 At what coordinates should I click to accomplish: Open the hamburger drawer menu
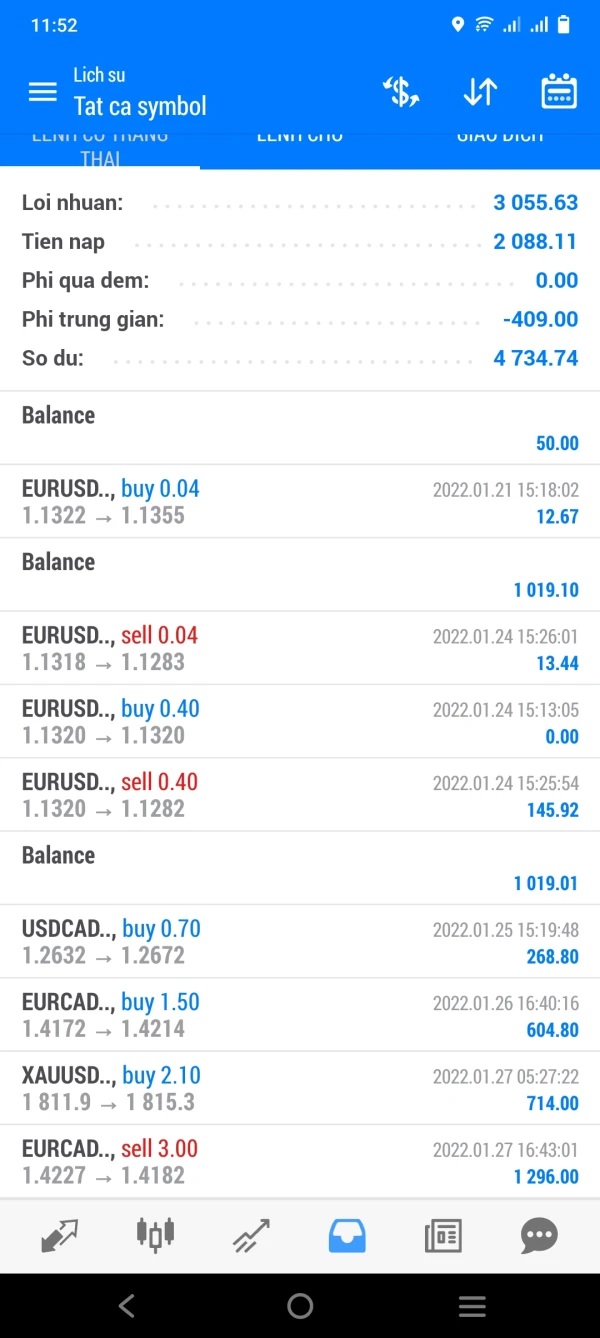(42, 92)
